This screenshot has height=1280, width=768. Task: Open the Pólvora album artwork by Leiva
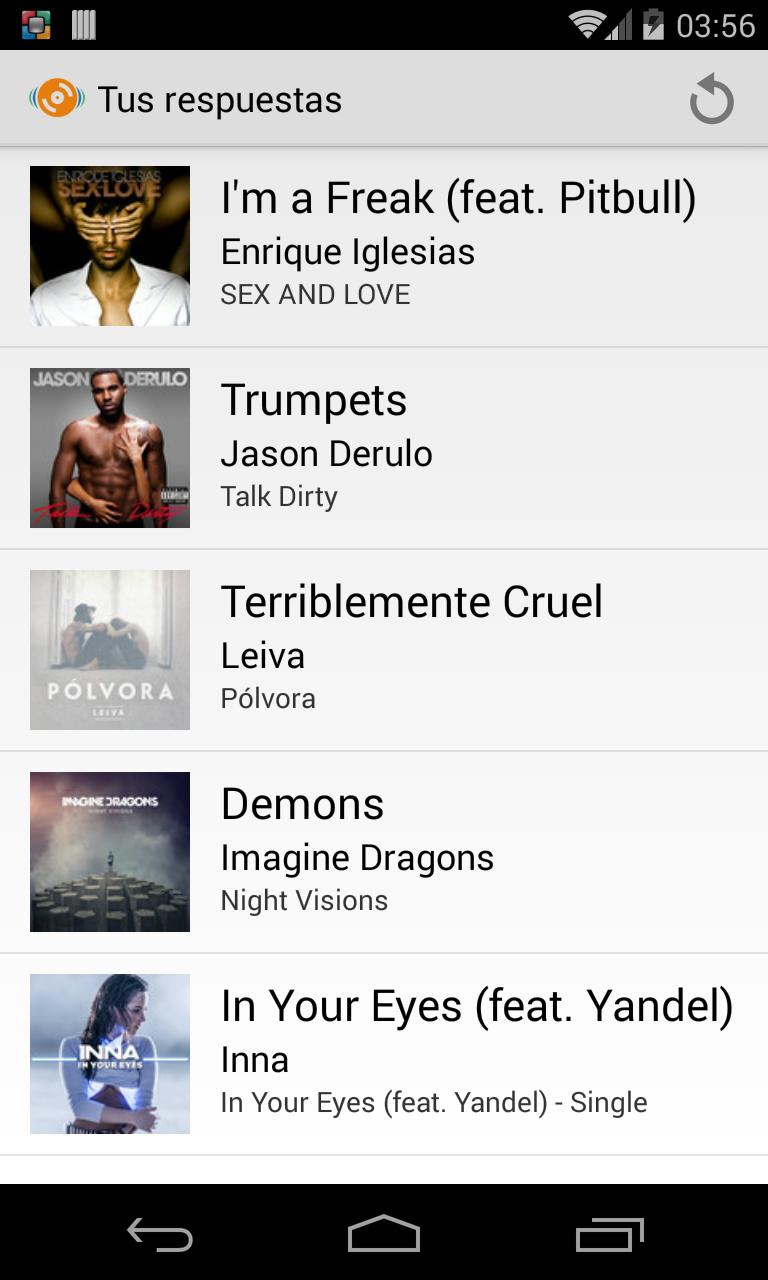coord(109,650)
